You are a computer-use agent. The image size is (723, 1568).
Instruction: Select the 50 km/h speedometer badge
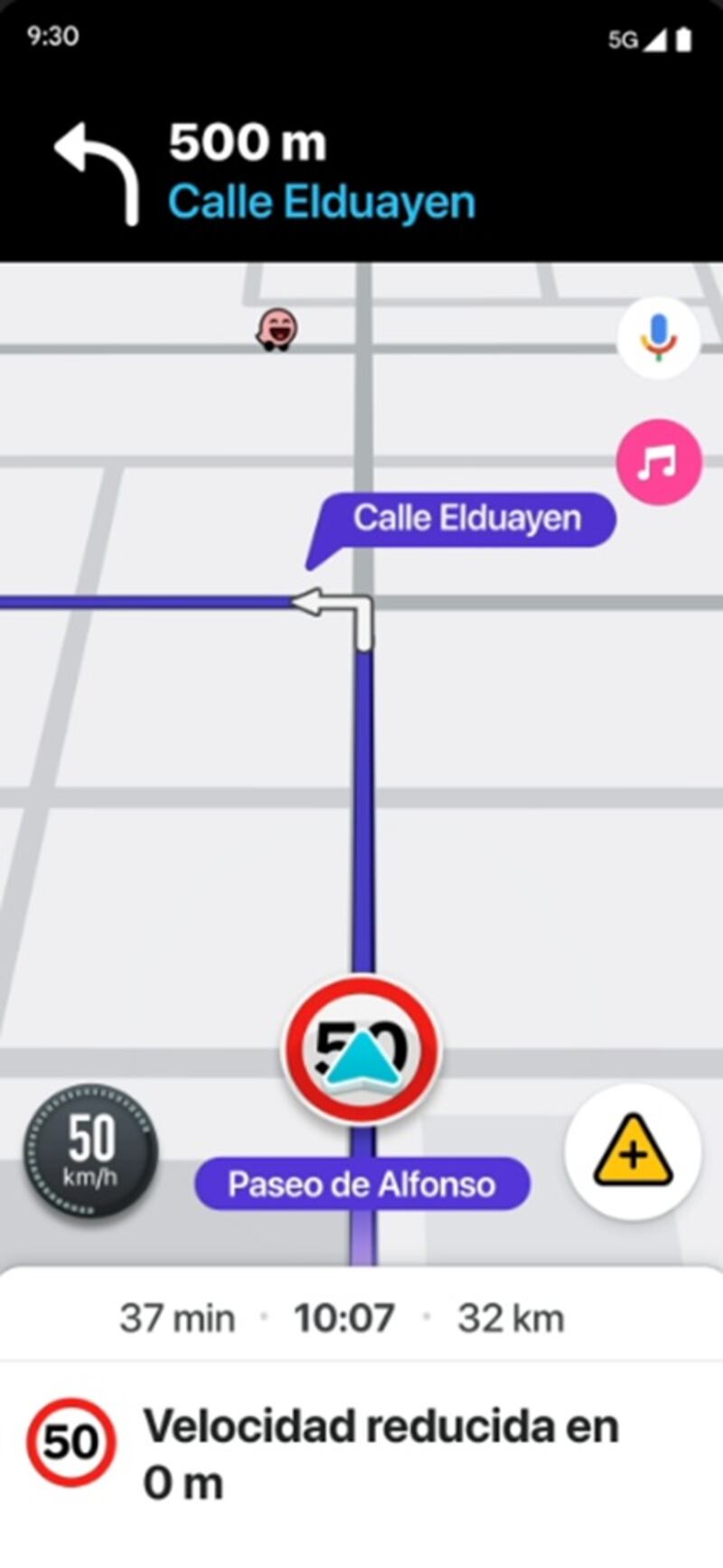[x=93, y=1151]
